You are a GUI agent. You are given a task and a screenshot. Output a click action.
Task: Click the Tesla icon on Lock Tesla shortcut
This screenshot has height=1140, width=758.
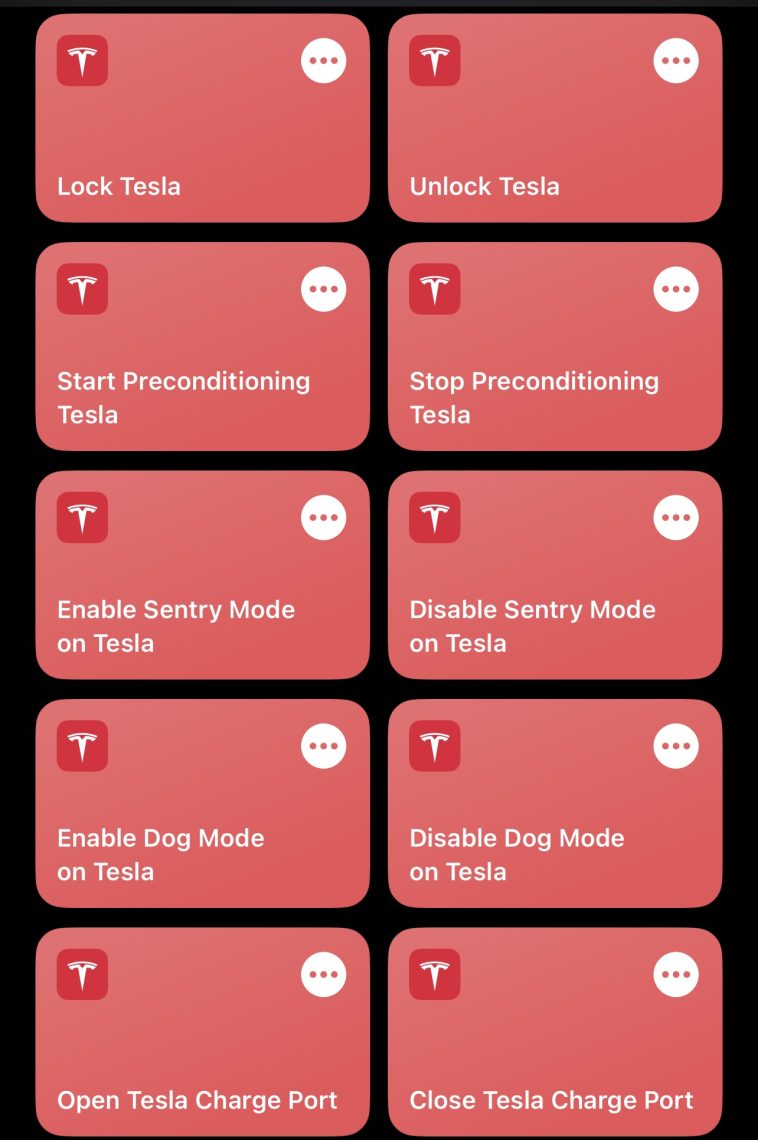82,60
